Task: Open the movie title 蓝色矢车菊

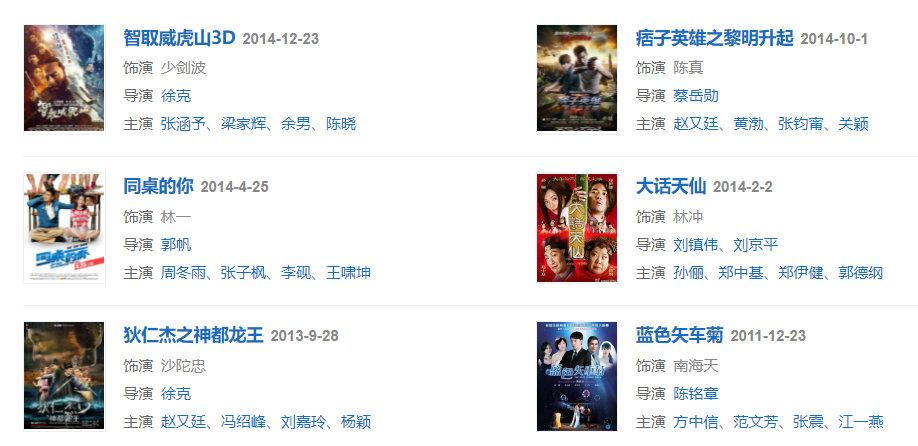Action: [679, 334]
